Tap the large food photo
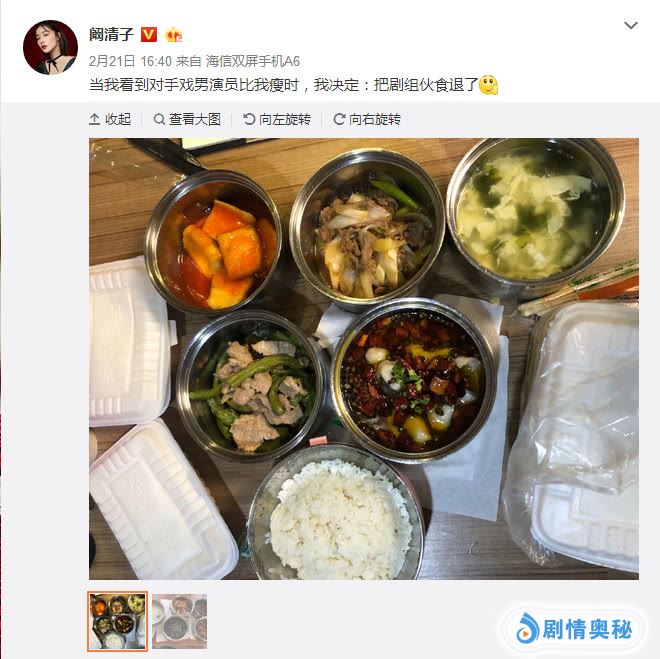The height and width of the screenshot is (659, 660). tap(363, 358)
